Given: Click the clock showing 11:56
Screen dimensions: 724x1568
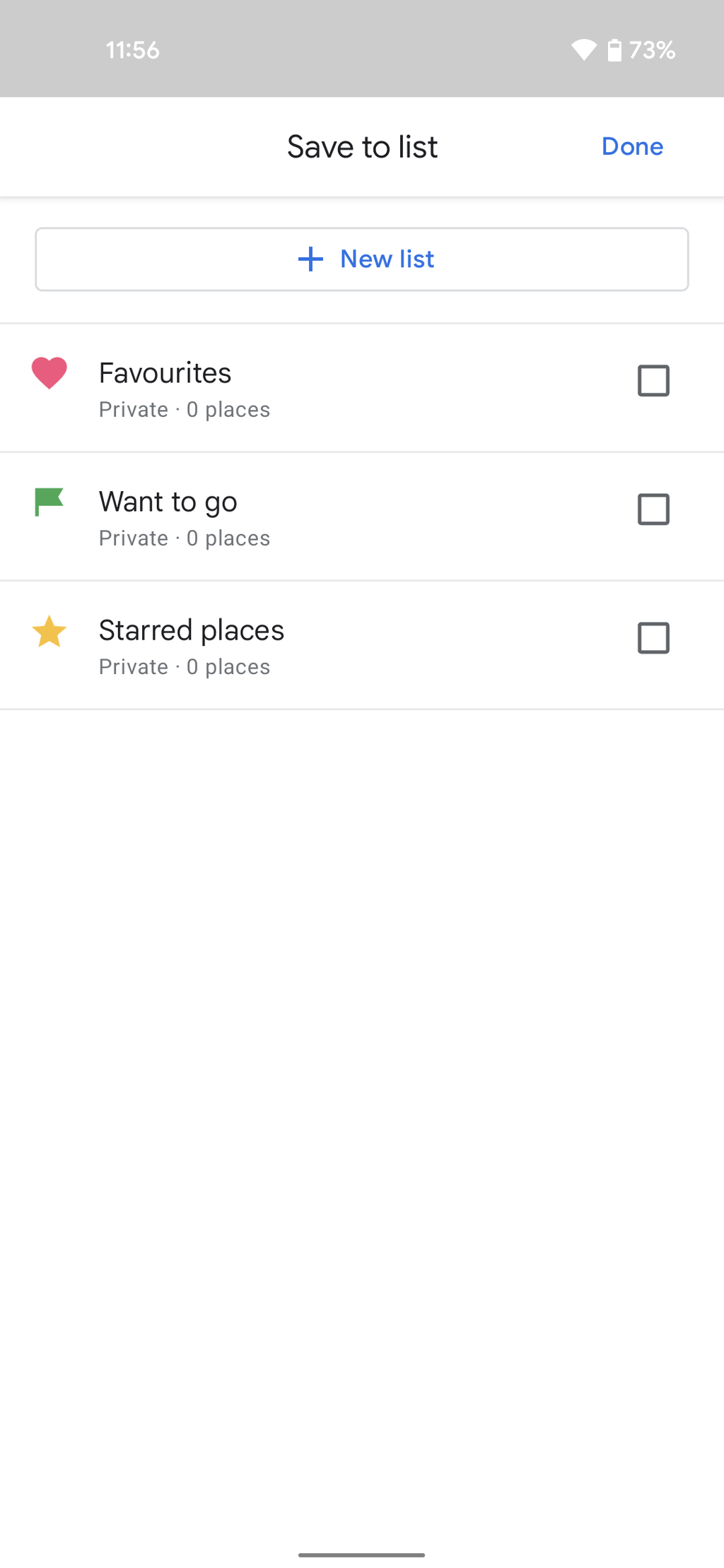Looking at the screenshot, I should tap(132, 49).
